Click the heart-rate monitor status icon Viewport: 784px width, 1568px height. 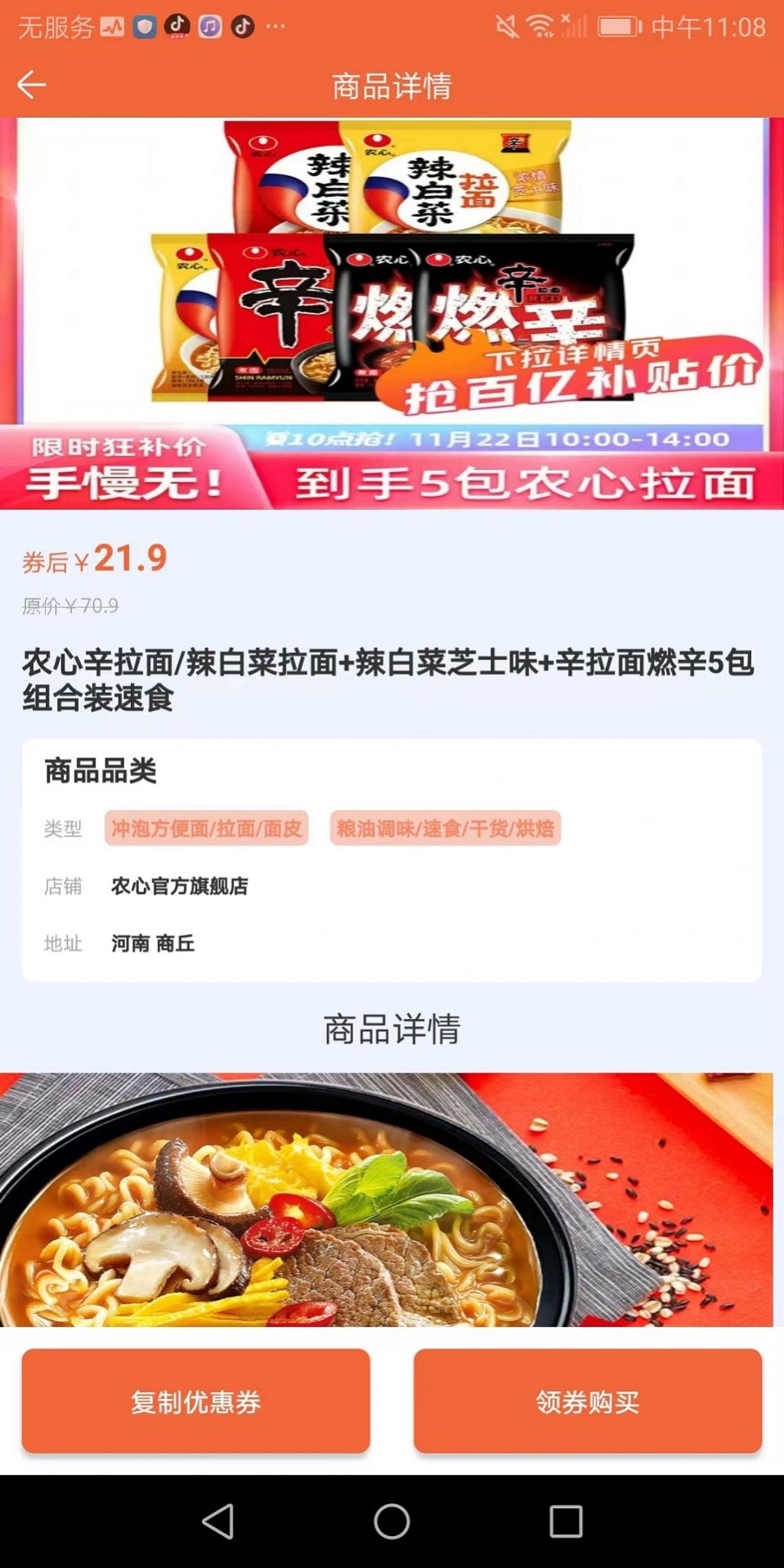click(114, 25)
